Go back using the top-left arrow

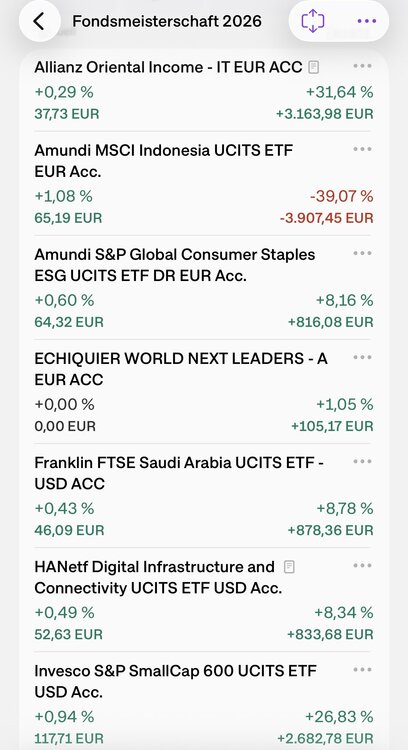point(39,22)
